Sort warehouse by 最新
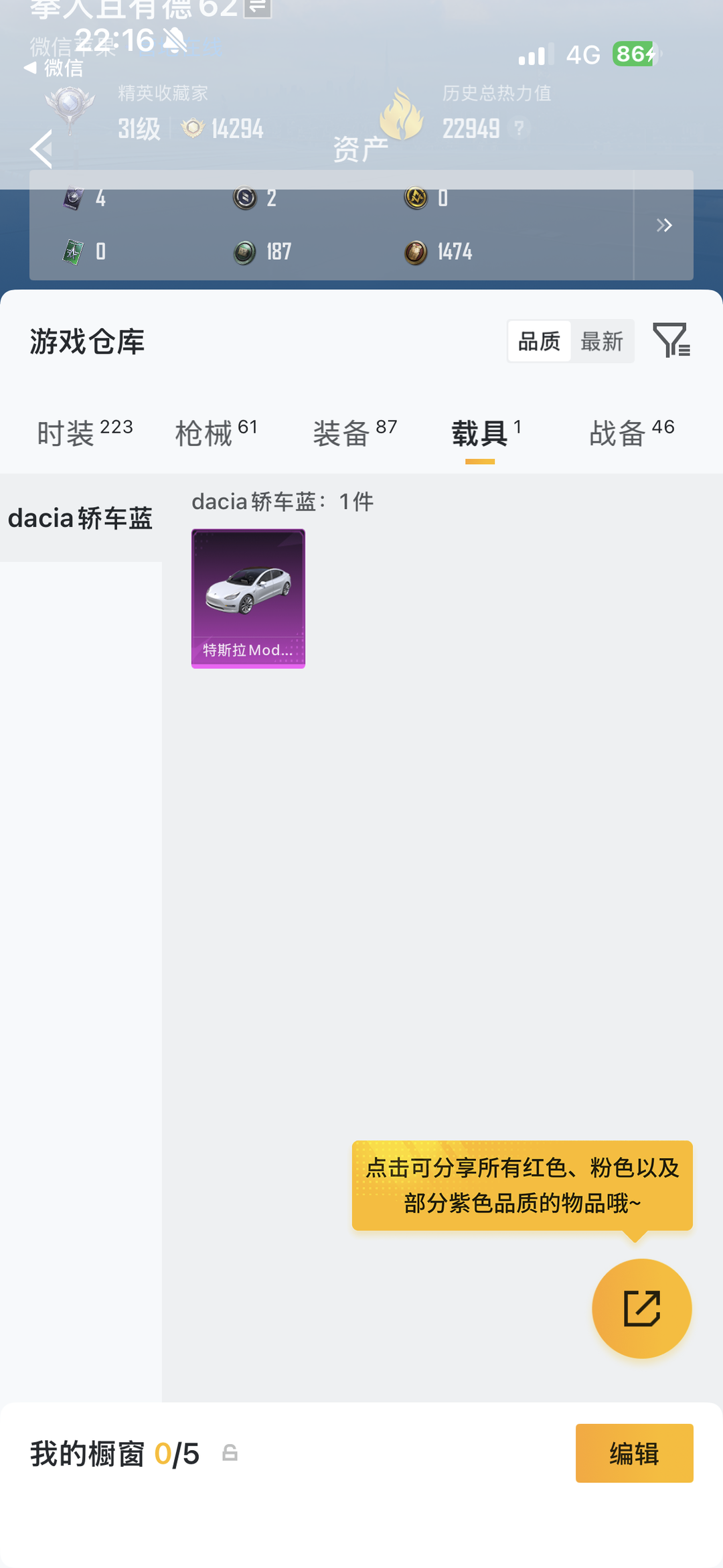The image size is (723, 1568). click(602, 342)
